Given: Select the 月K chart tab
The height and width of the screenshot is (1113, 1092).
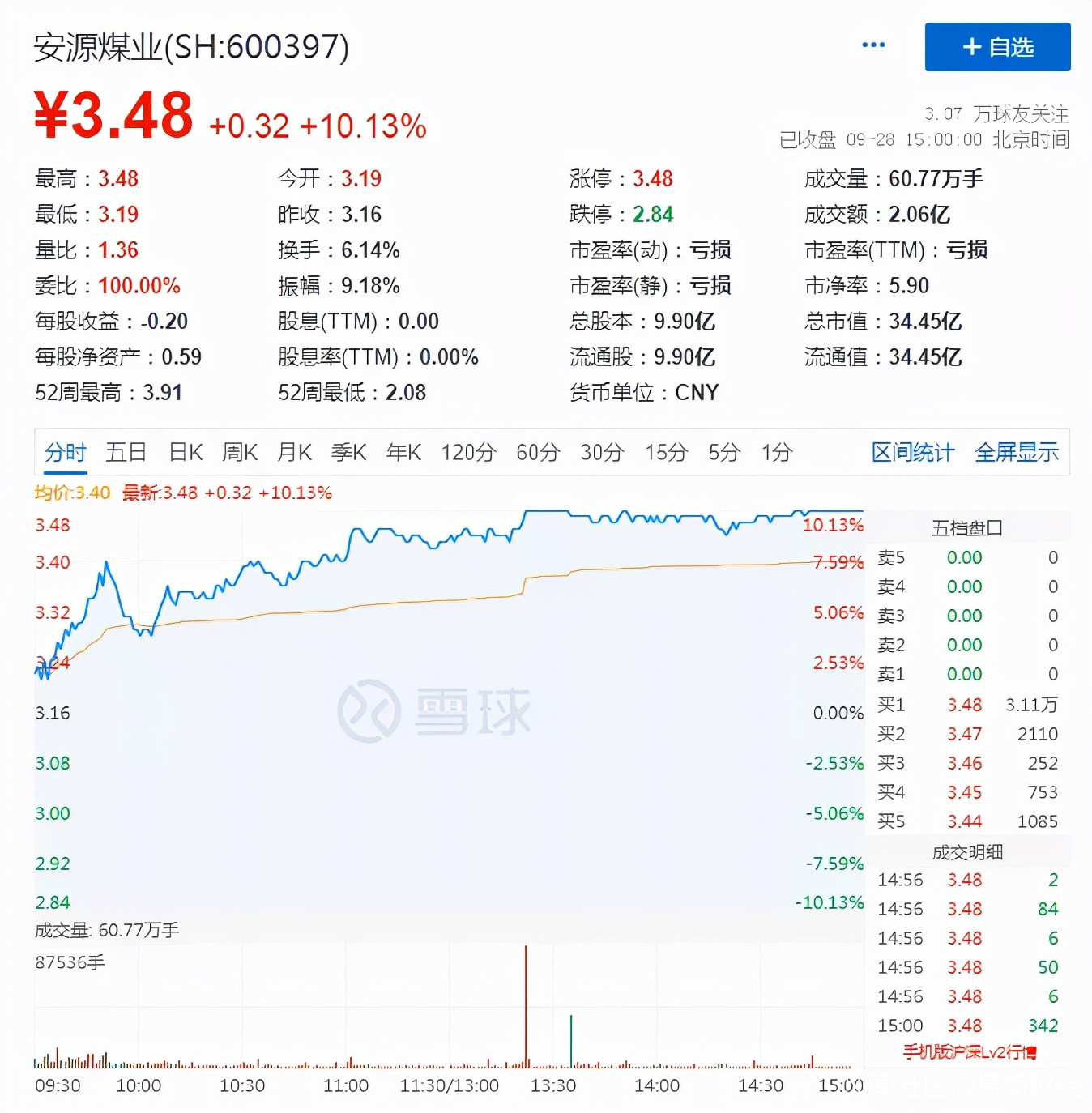Looking at the screenshot, I should pyautogui.click(x=294, y=452).
